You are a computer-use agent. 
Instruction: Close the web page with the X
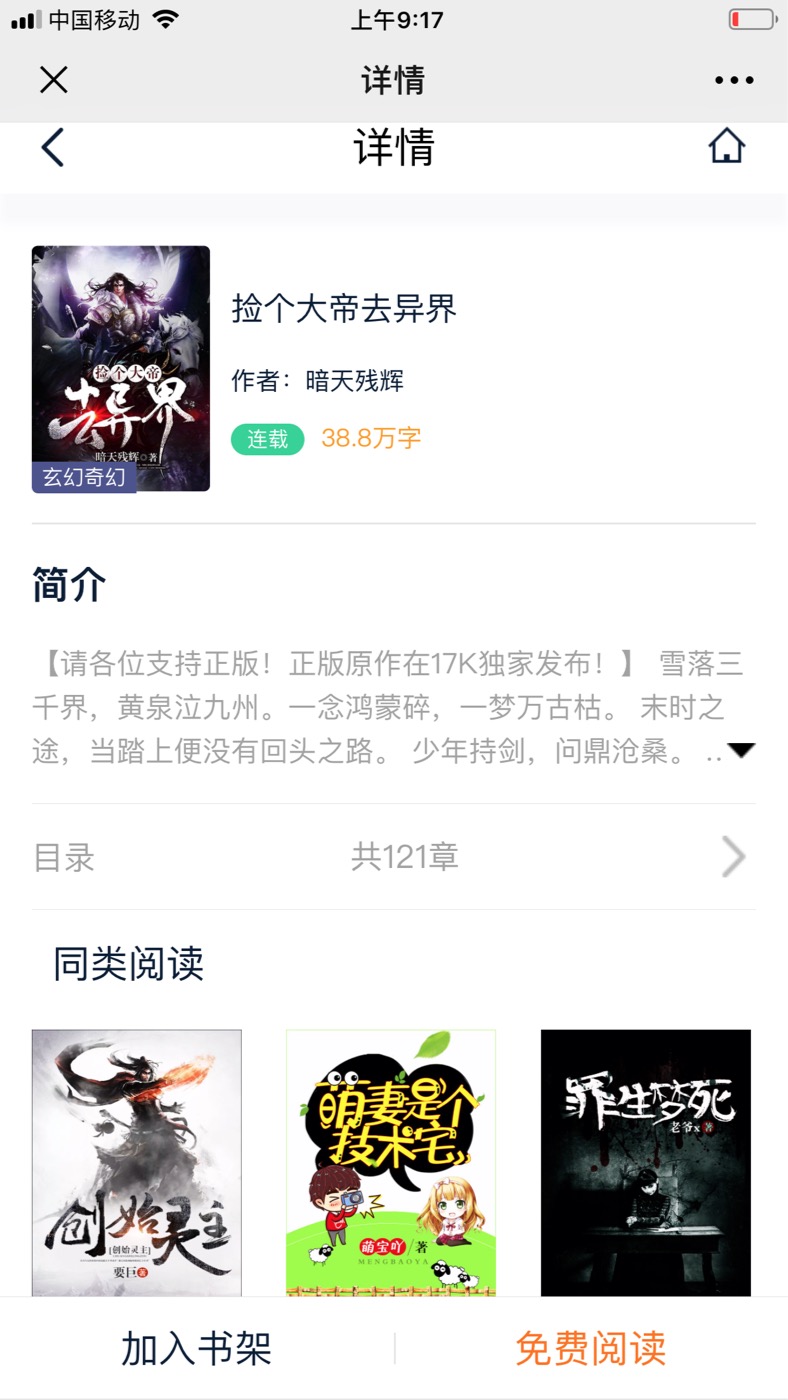(x=54, y=80)
